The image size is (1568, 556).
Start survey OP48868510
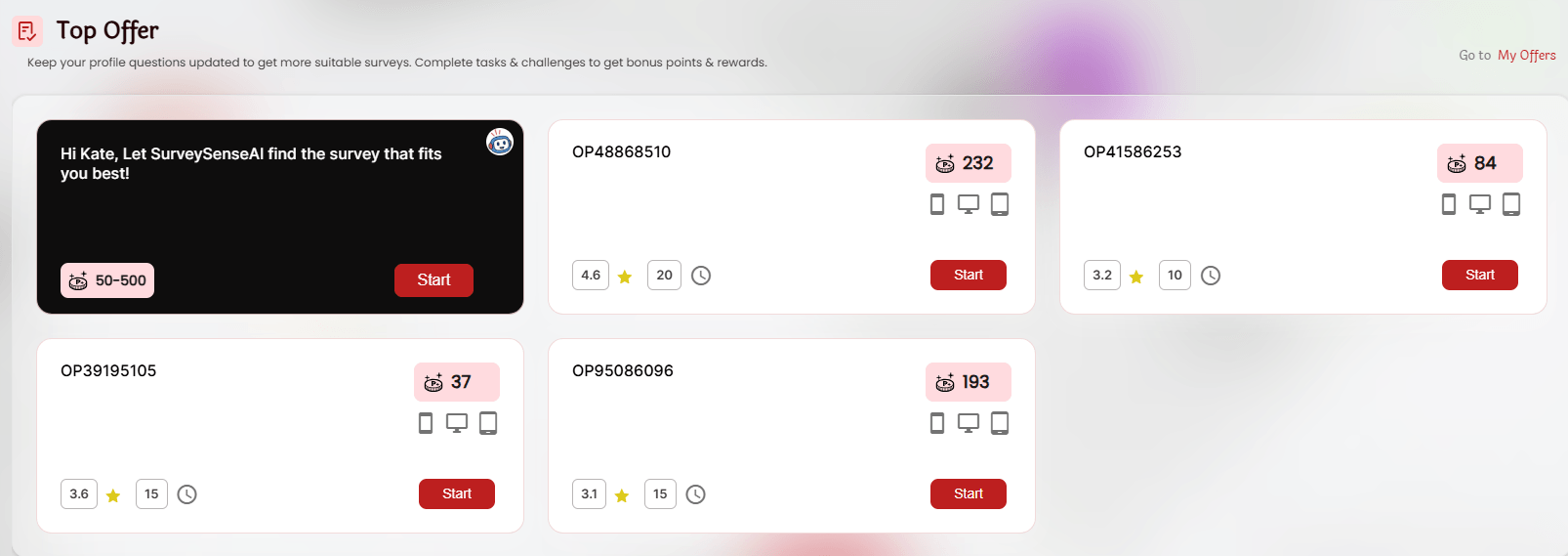pos(968,276)
